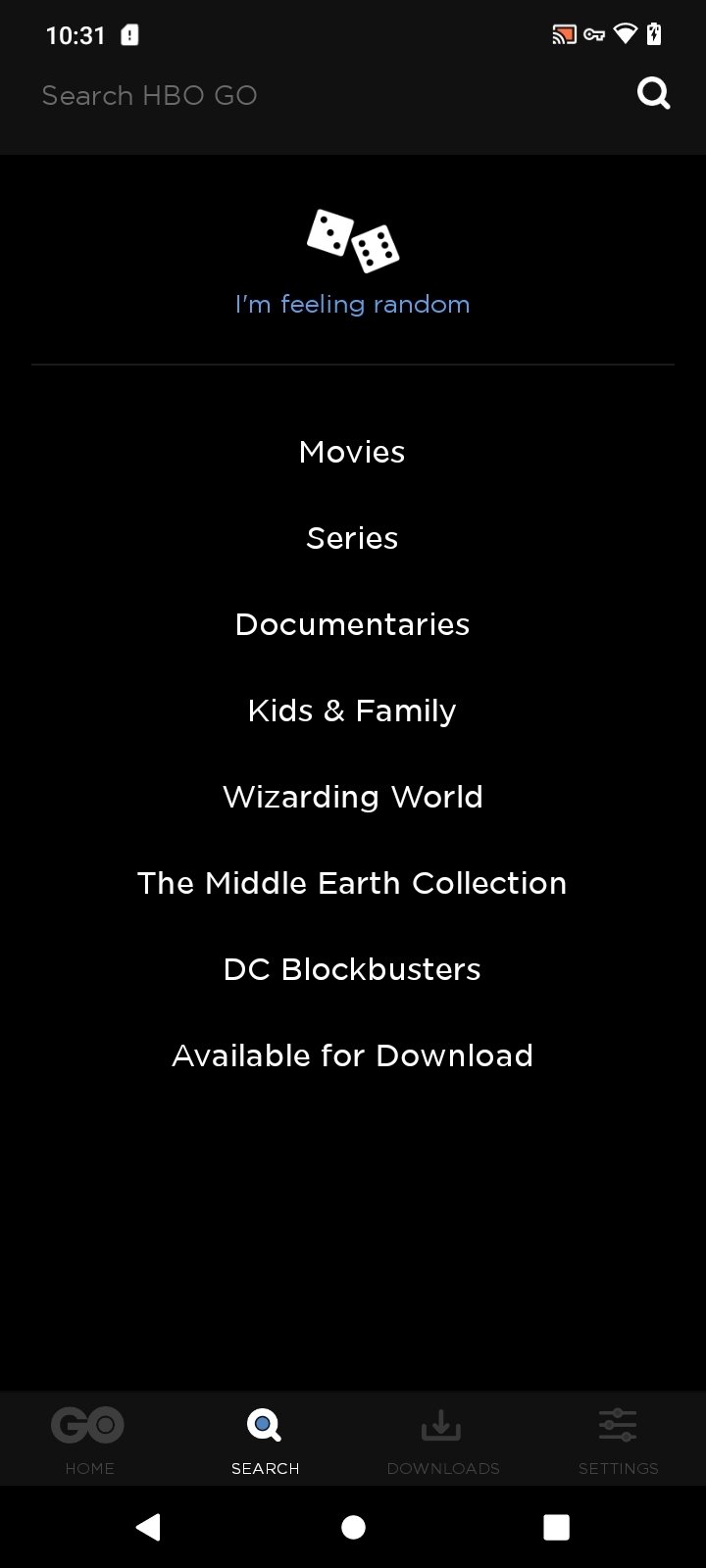Select Kids & Family
Viewport: 706px width, 1568px height.
[x=352, y=710]
